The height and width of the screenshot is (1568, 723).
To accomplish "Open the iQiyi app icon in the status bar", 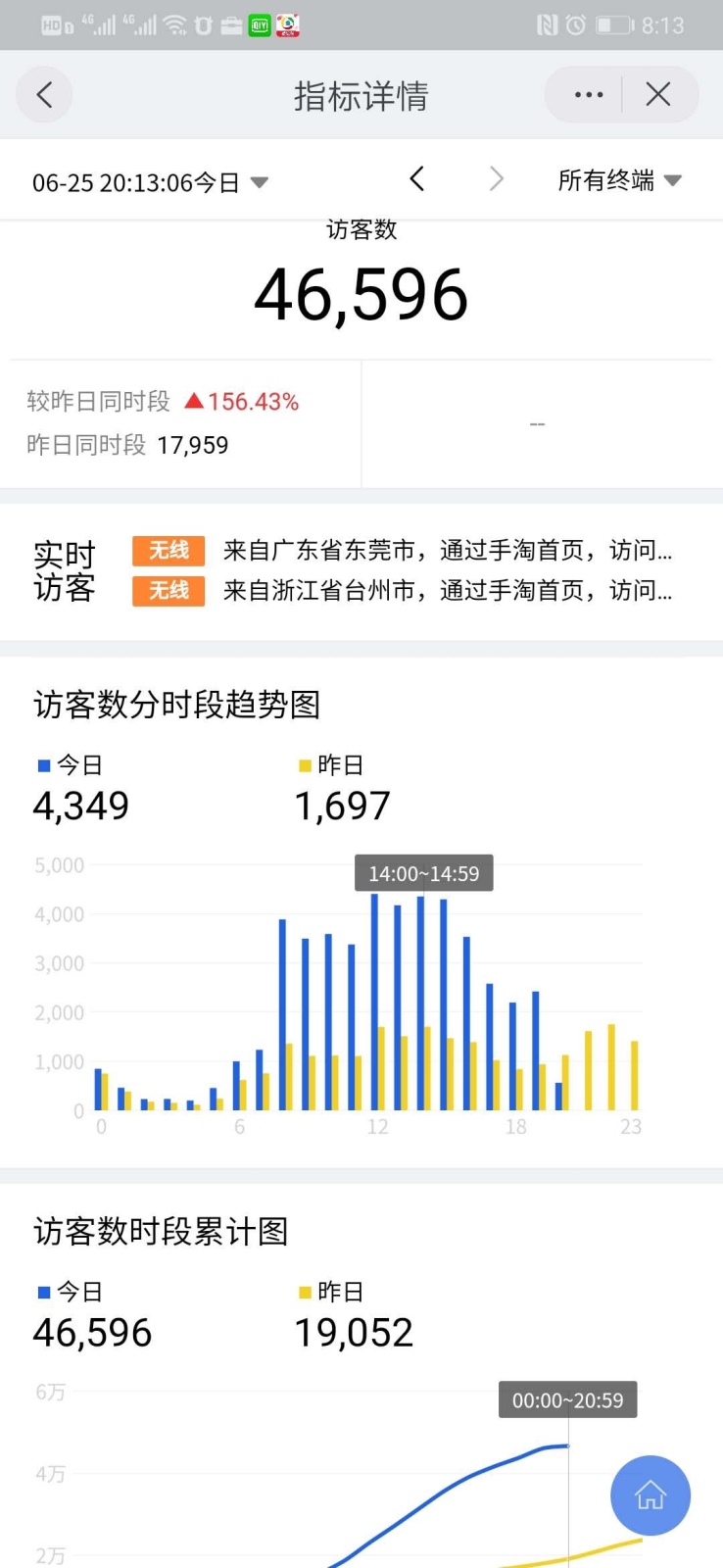I will [x=259, y=24].
